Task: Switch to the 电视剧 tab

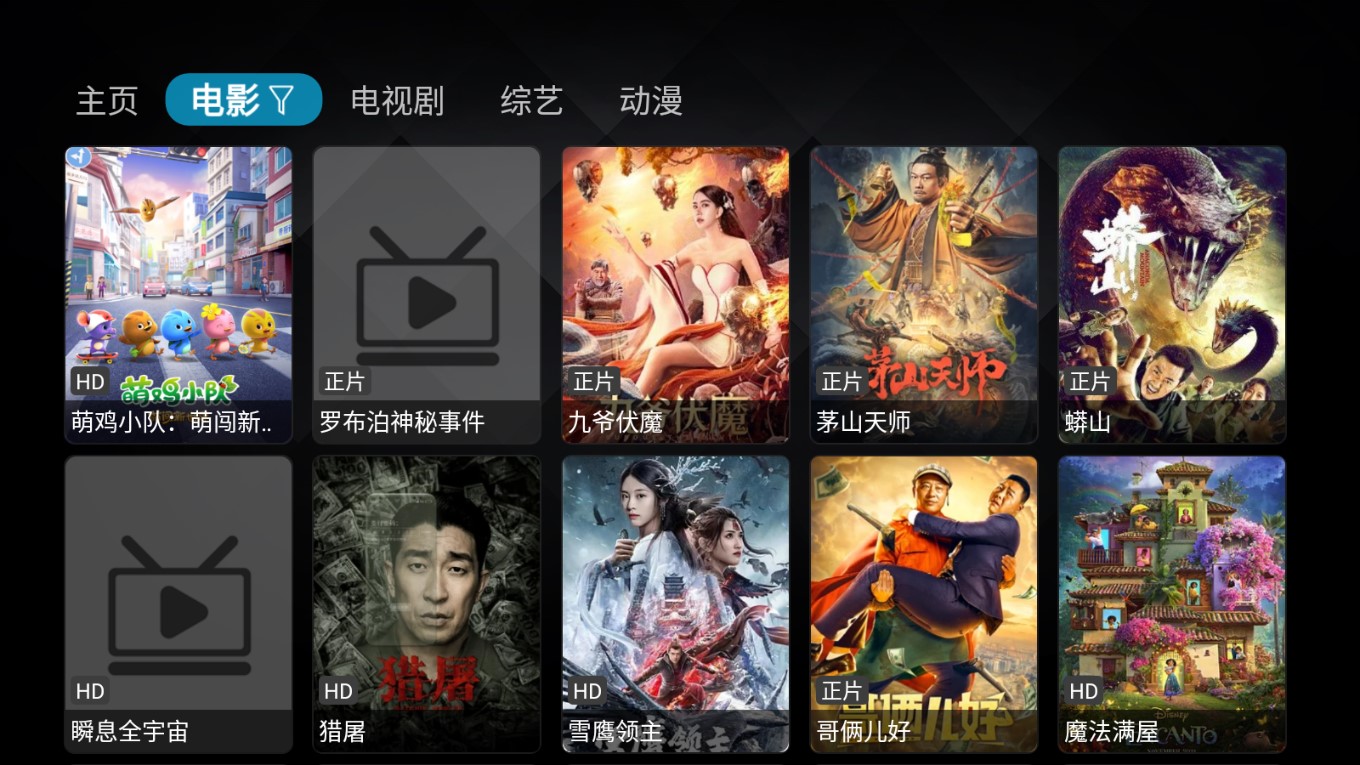Action: [397, 101]
